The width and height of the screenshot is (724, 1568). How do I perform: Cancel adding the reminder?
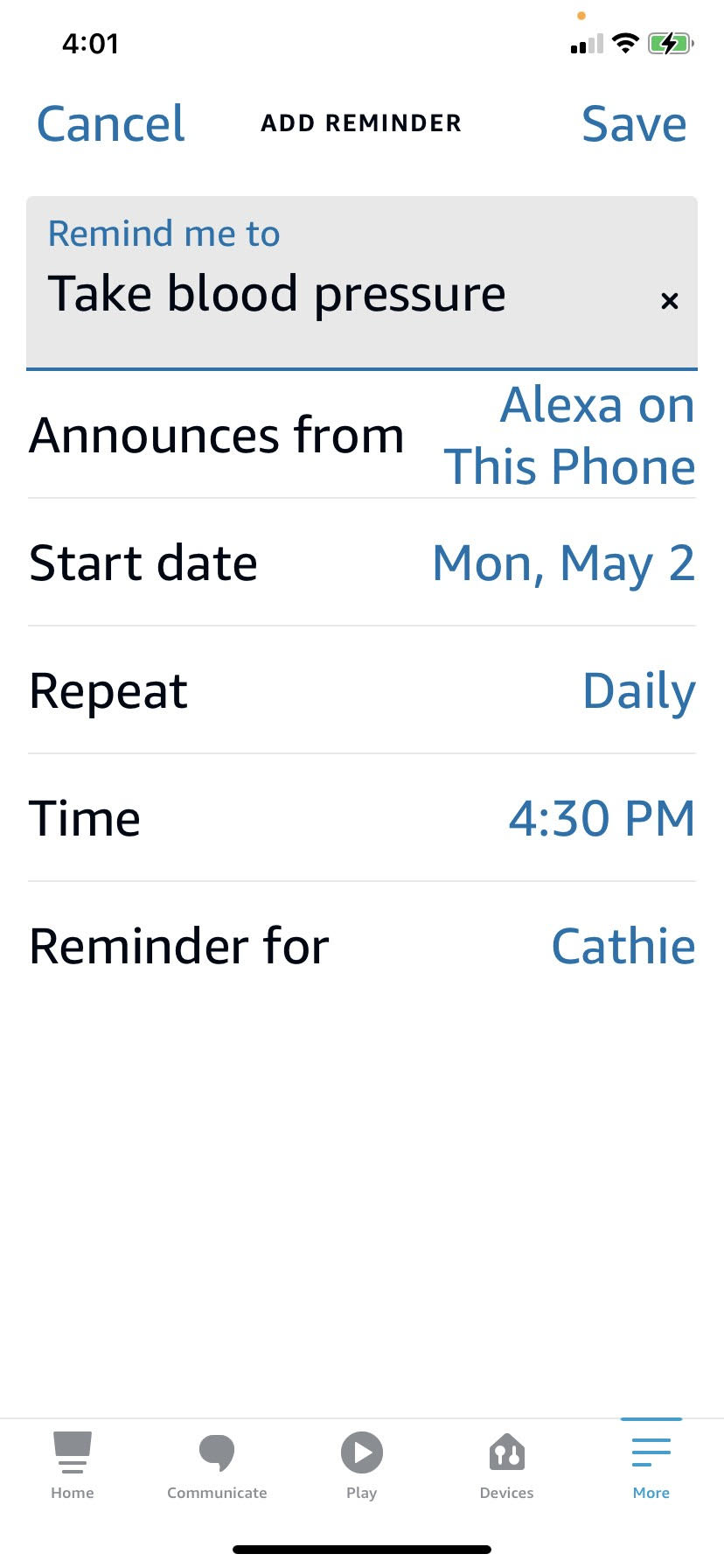(x=111, y=123)
